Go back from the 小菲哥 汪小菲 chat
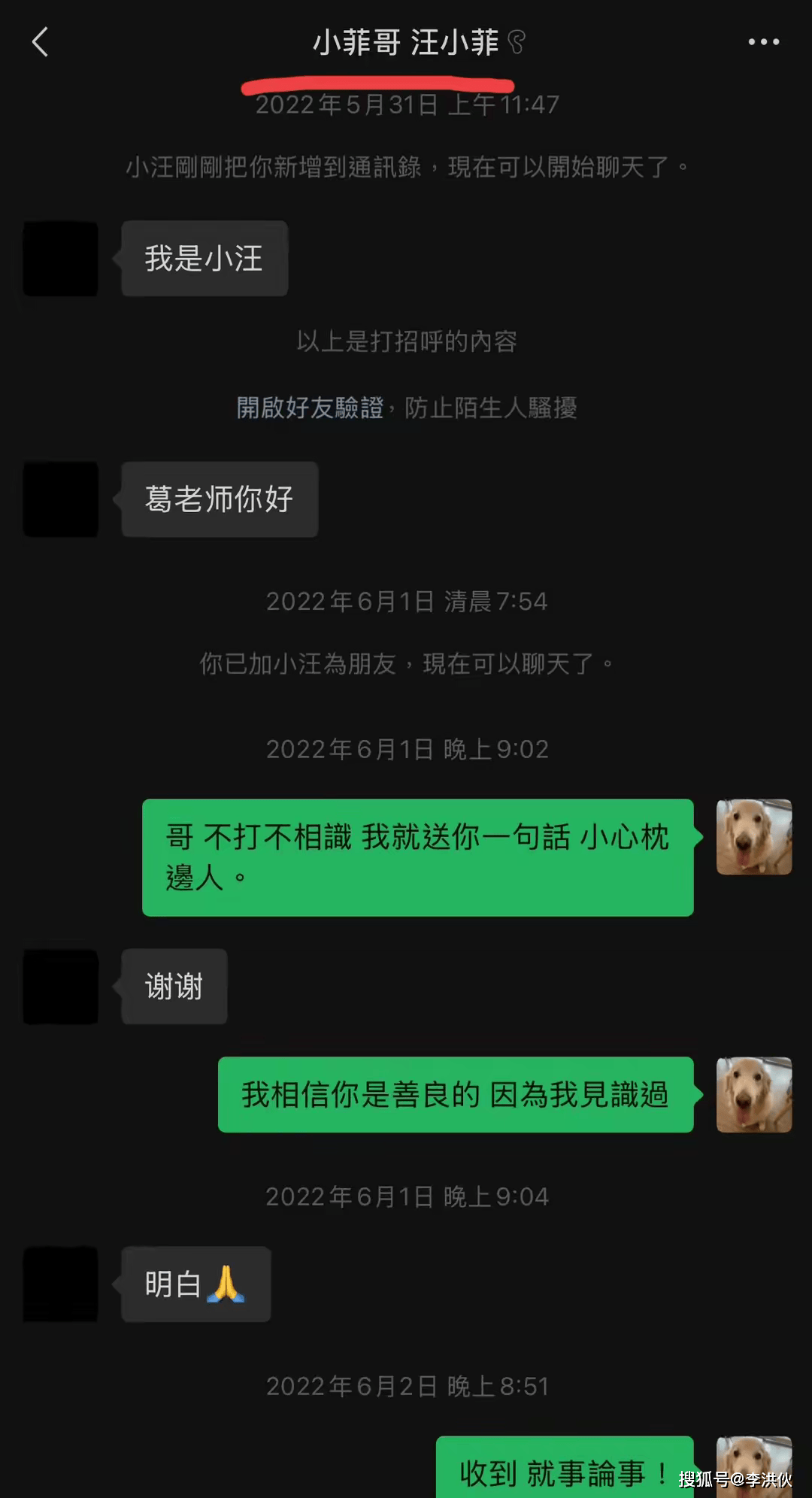This screenshot has height=1498, width=812. point(41,42)
